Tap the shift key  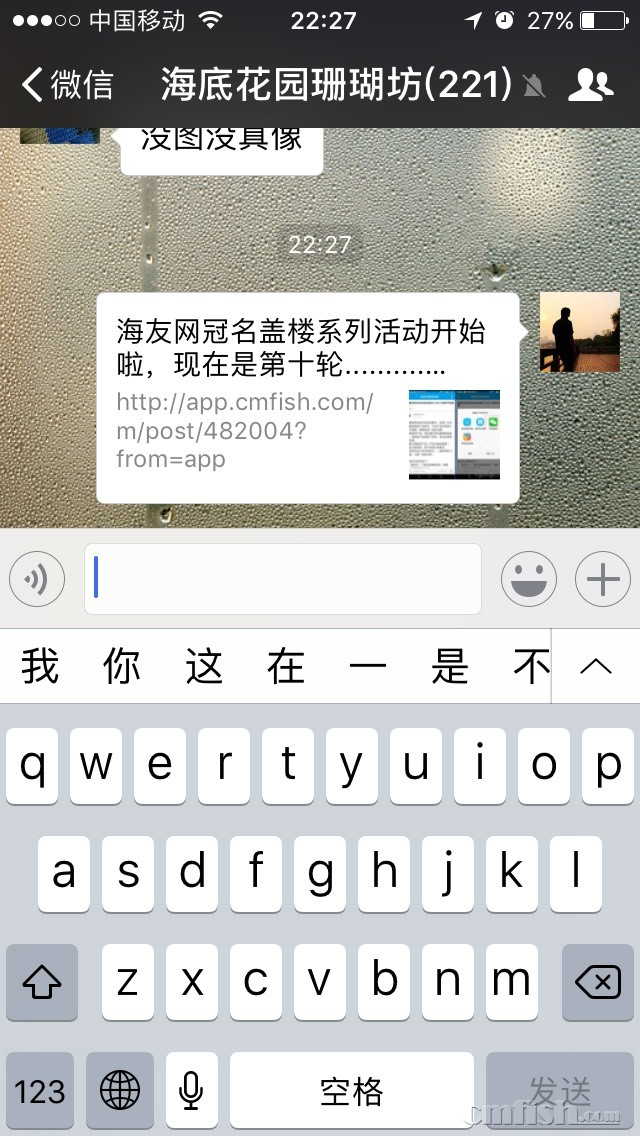pyautogui.click(x=42, y=983)
